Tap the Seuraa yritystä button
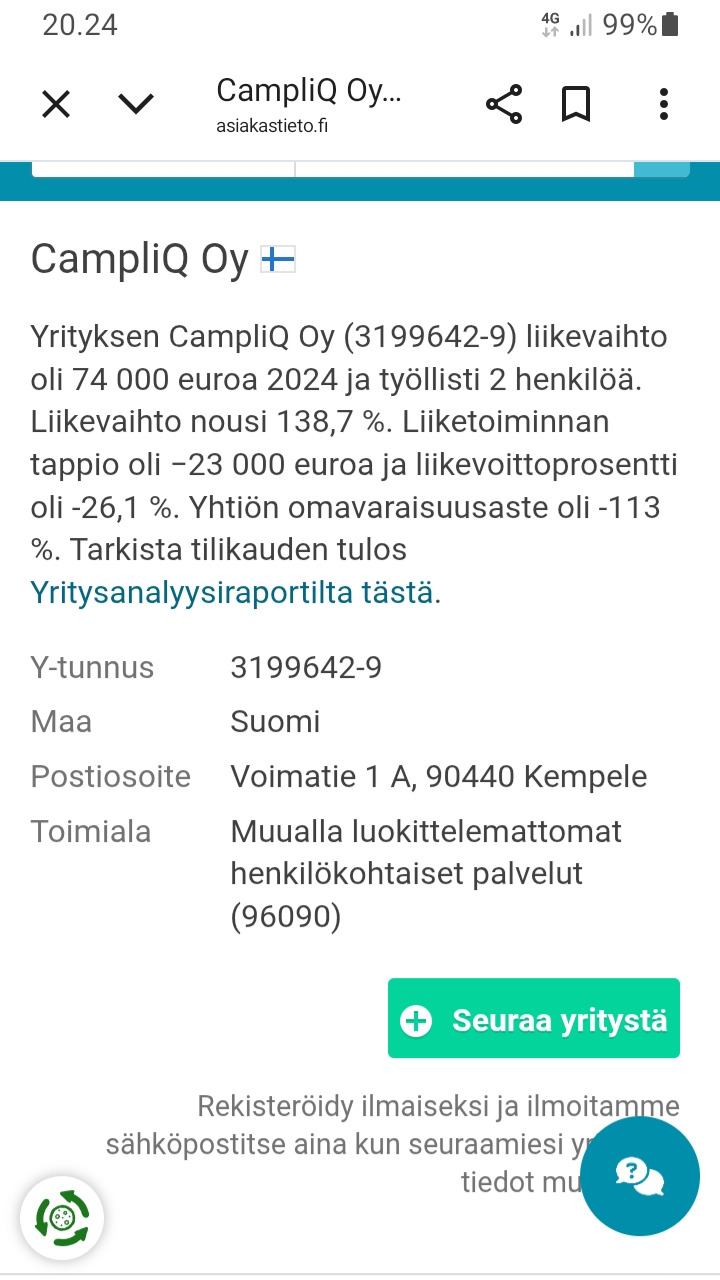 [534, 1019]
